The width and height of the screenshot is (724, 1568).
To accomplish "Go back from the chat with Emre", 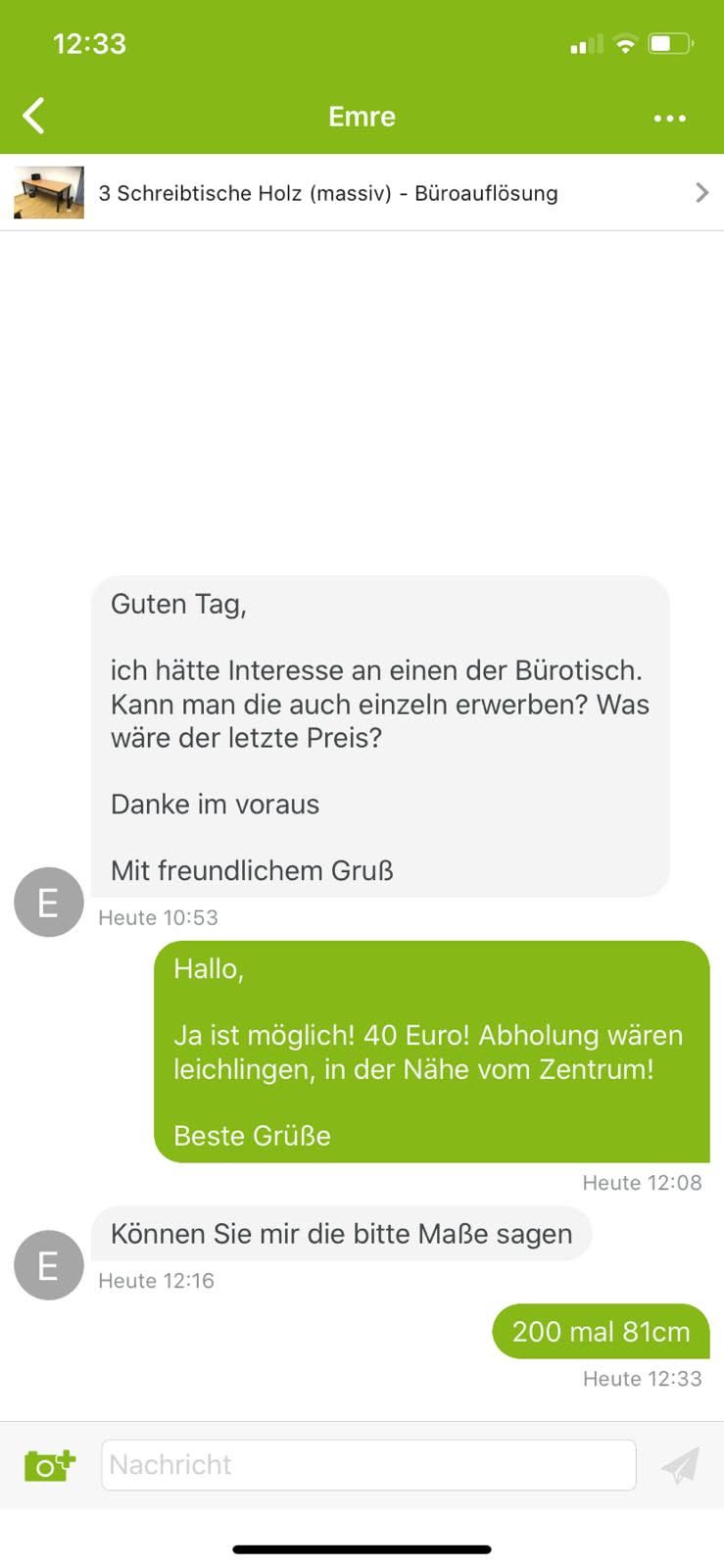I will click(x=34, y=116).
